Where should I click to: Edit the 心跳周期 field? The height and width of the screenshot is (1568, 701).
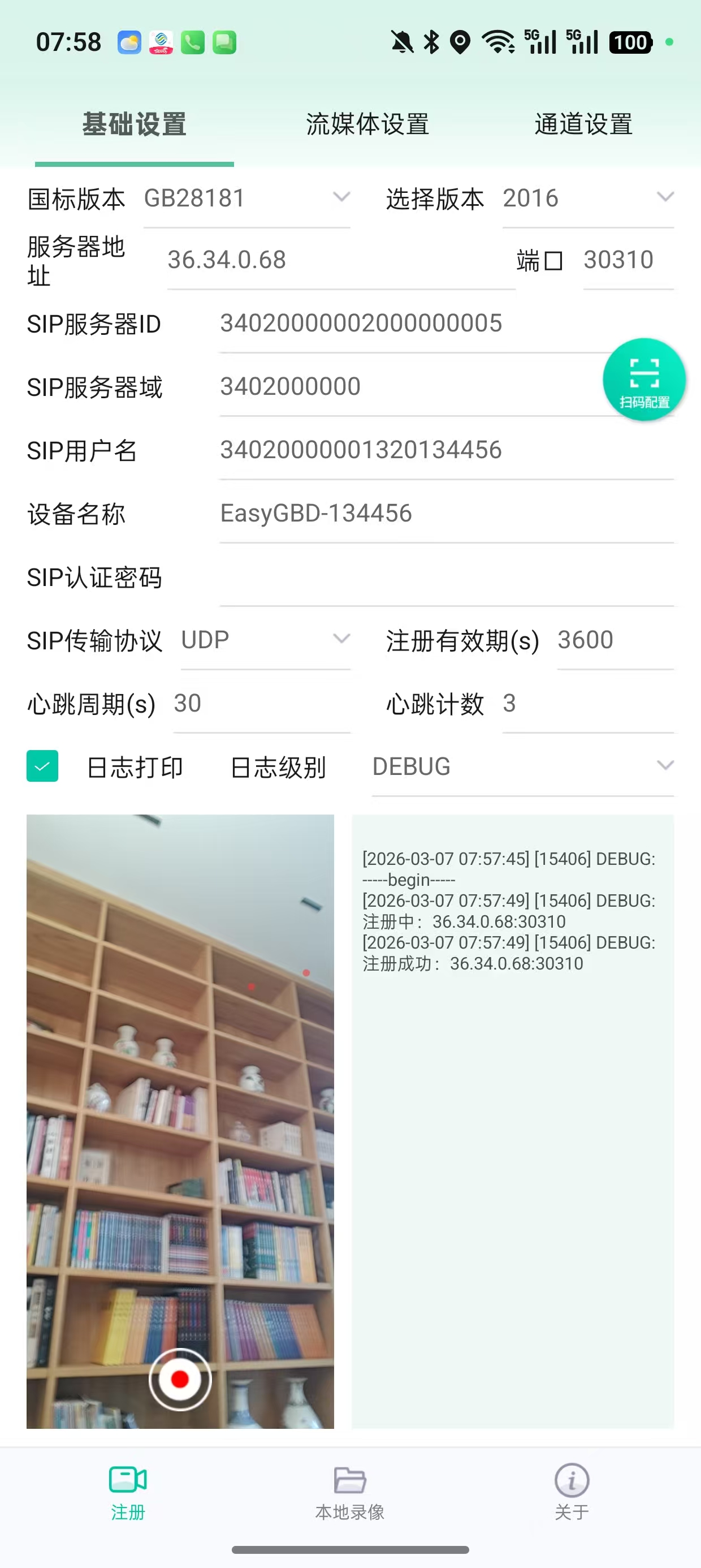[x=262, y=704]
